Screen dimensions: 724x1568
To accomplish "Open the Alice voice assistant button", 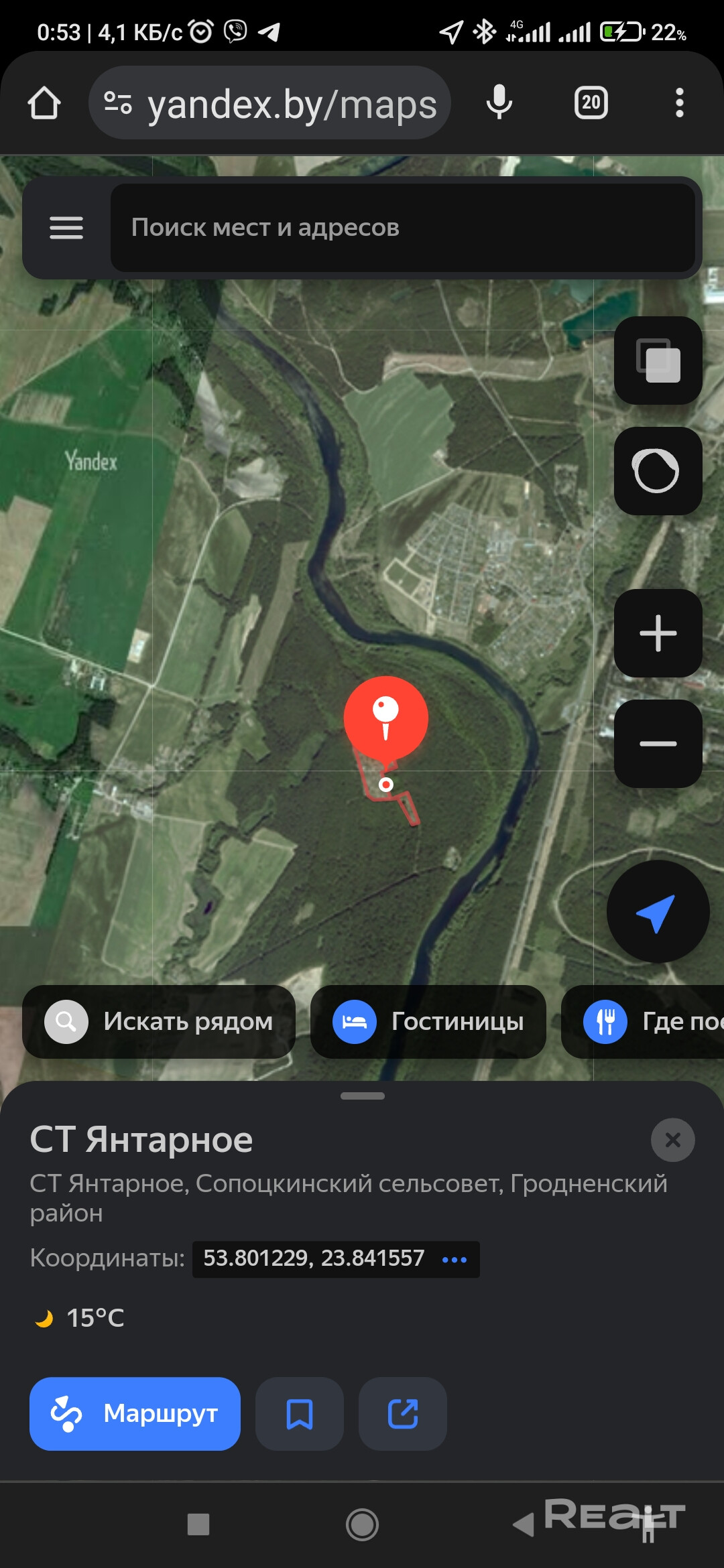I will click(x=658, y=471).
